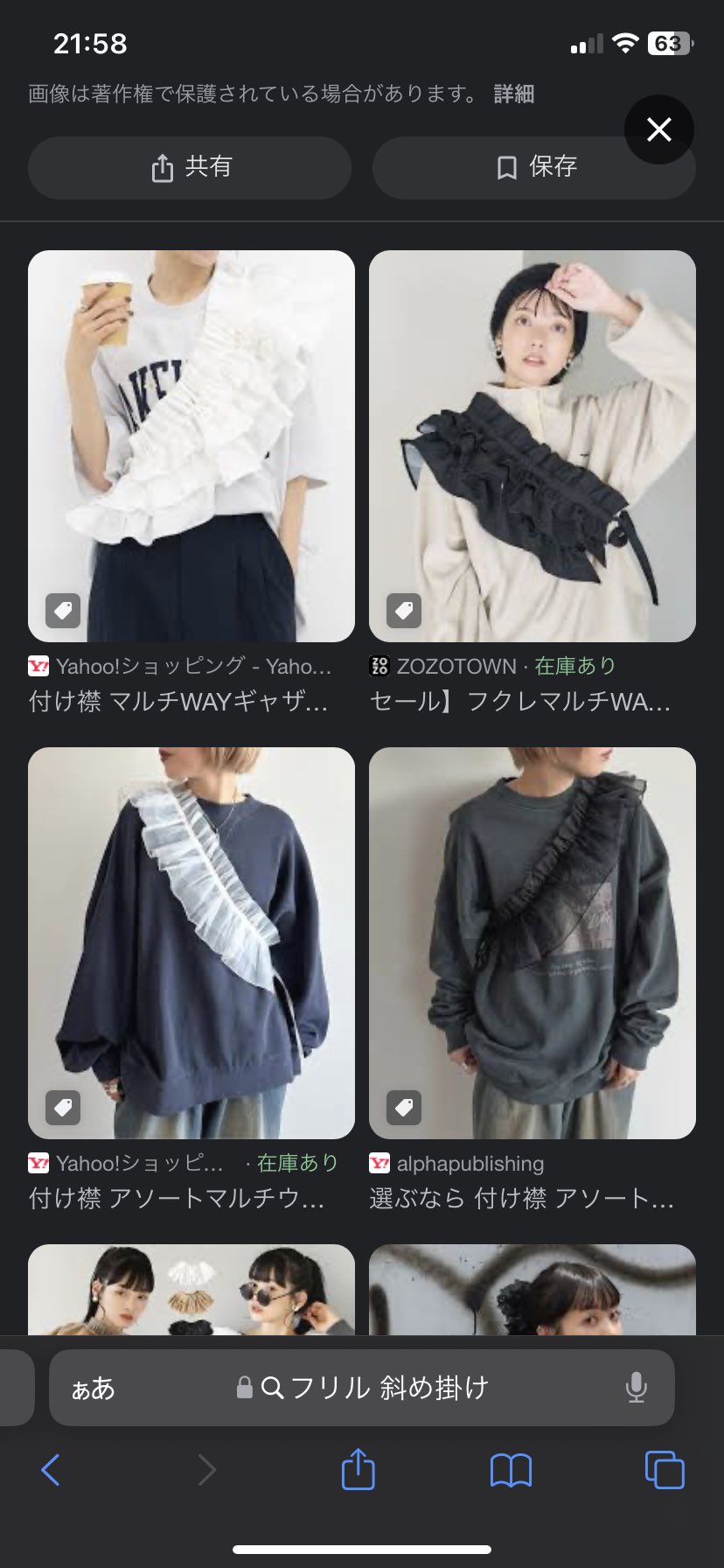Image resolution: width=724 pixels, height=1568 pixels.
Task: Save the image with the 保存 button
Action: point(533,167)
